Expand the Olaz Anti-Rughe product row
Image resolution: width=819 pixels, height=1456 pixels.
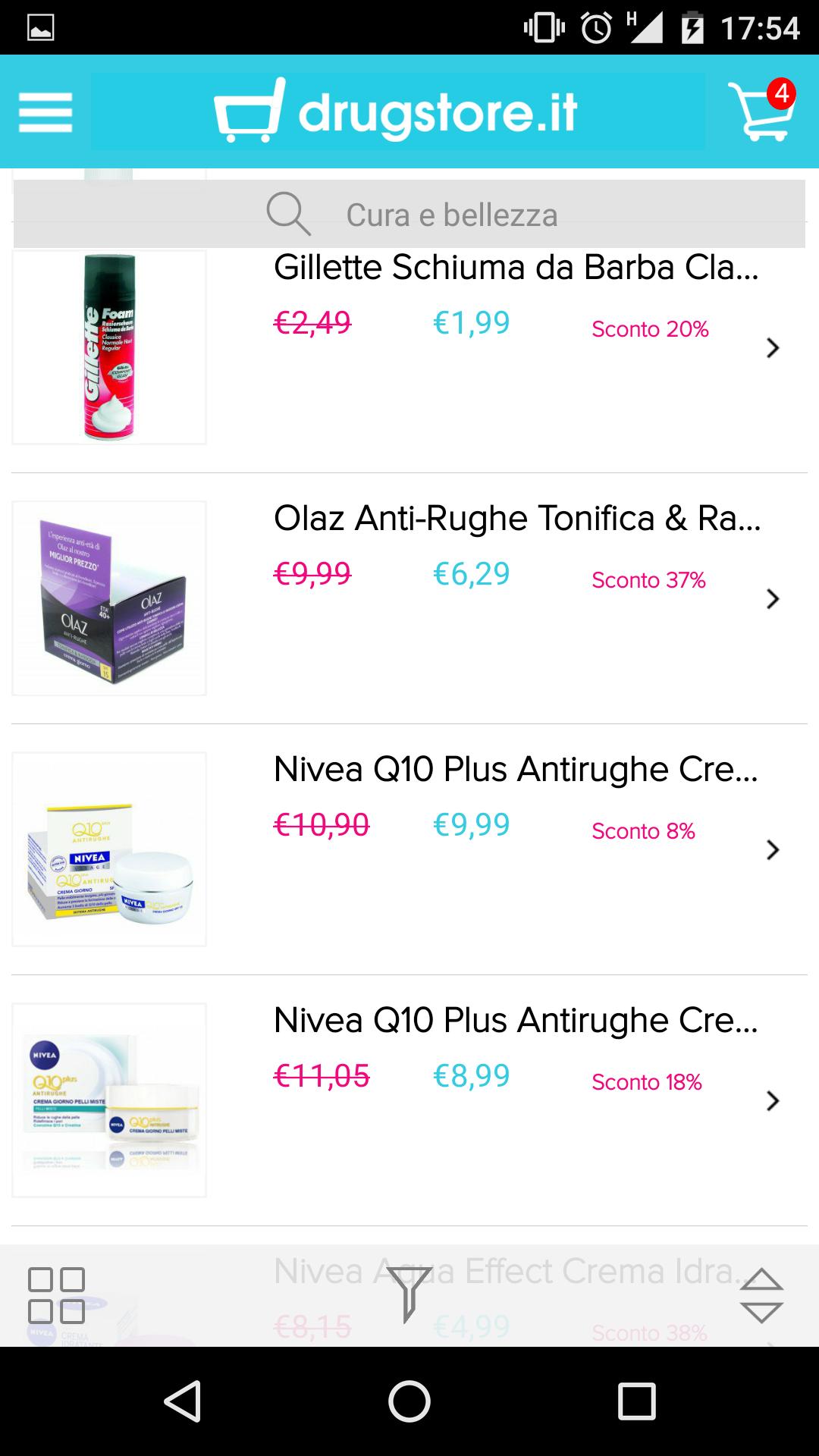pos(773,599)
